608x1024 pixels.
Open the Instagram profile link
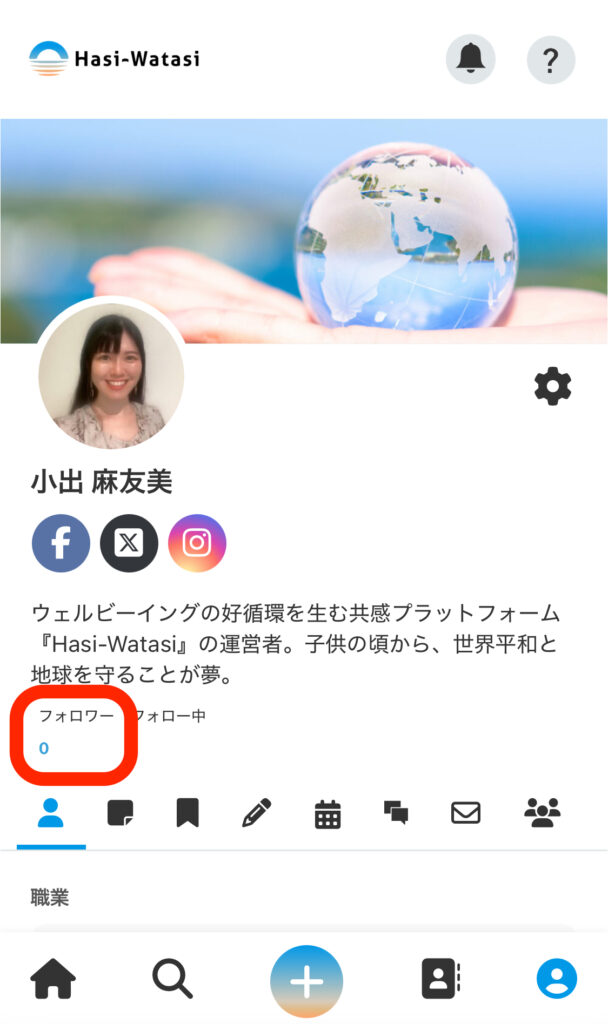tap(197, 543)
